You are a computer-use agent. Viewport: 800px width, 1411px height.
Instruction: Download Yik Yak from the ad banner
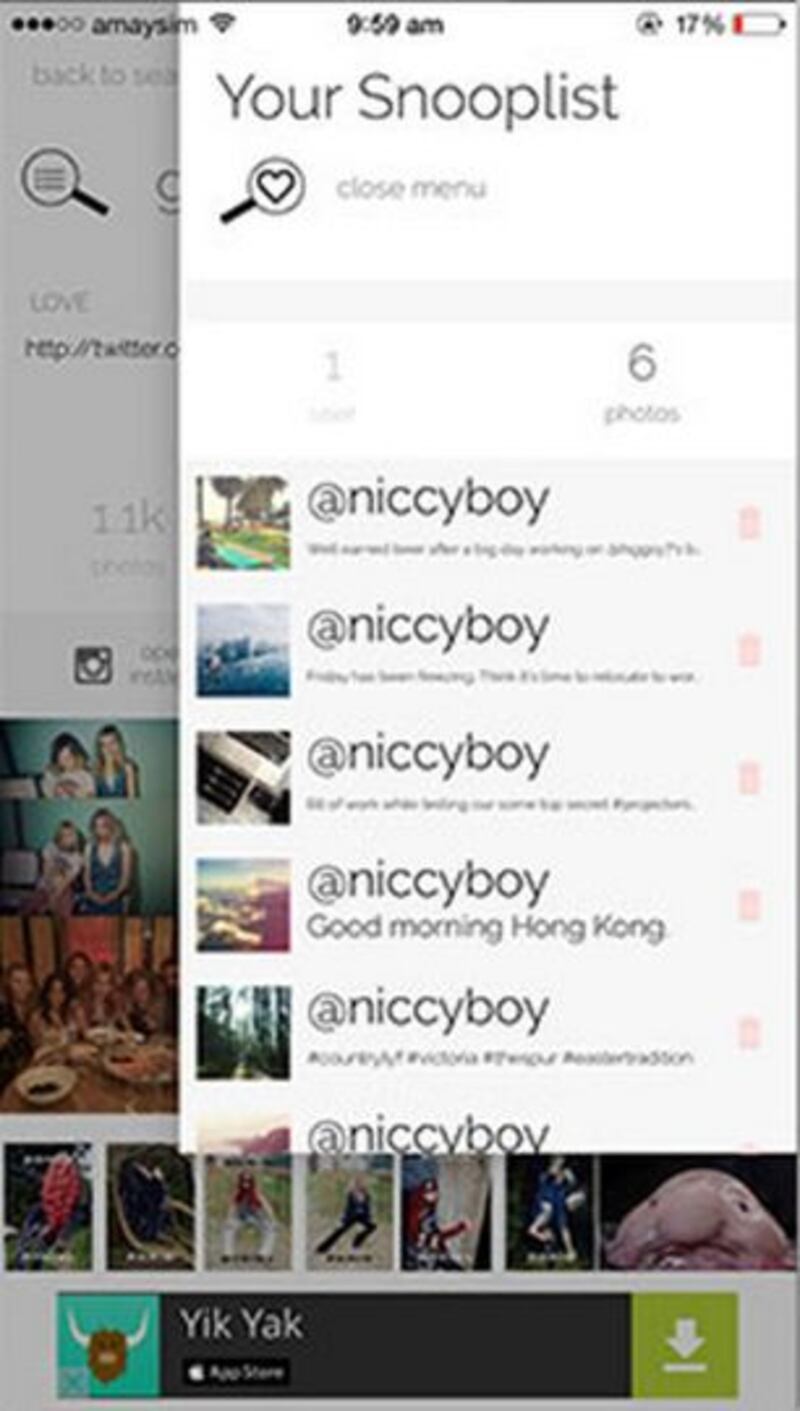click(684, 1343)
